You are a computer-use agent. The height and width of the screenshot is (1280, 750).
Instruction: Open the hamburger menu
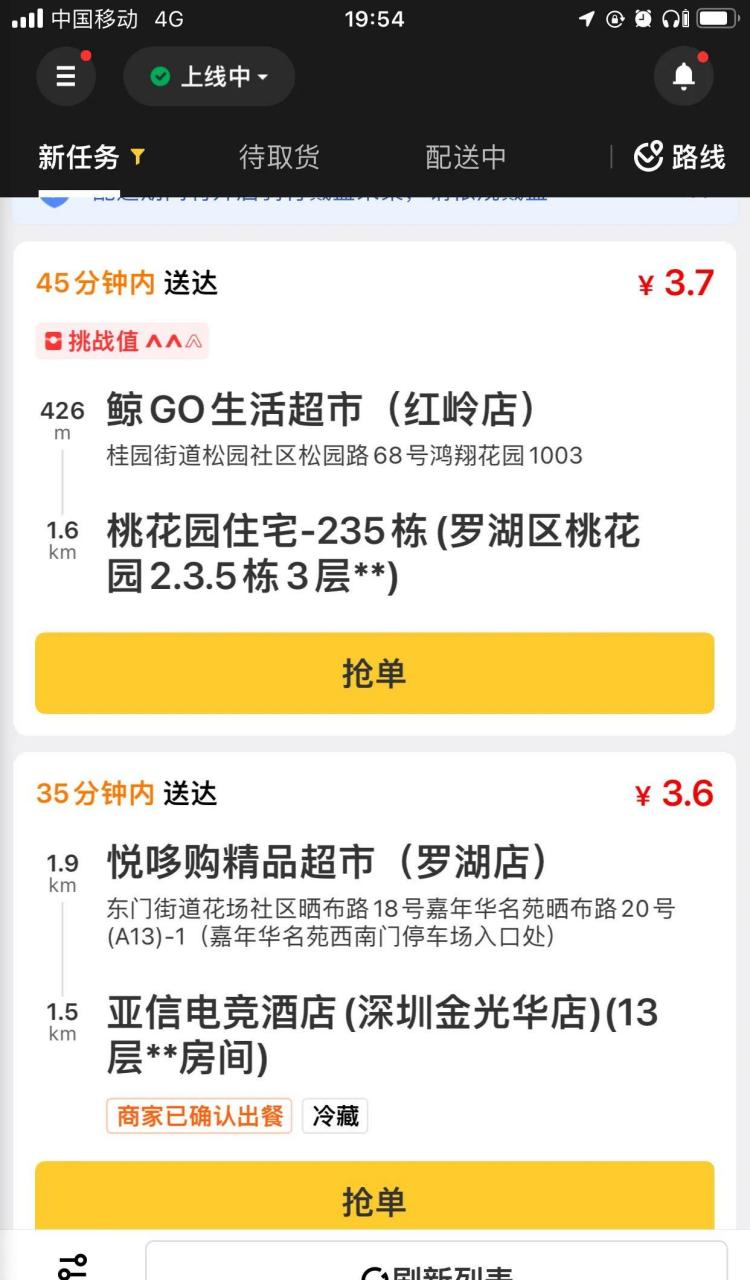click(x=66, y=76)
